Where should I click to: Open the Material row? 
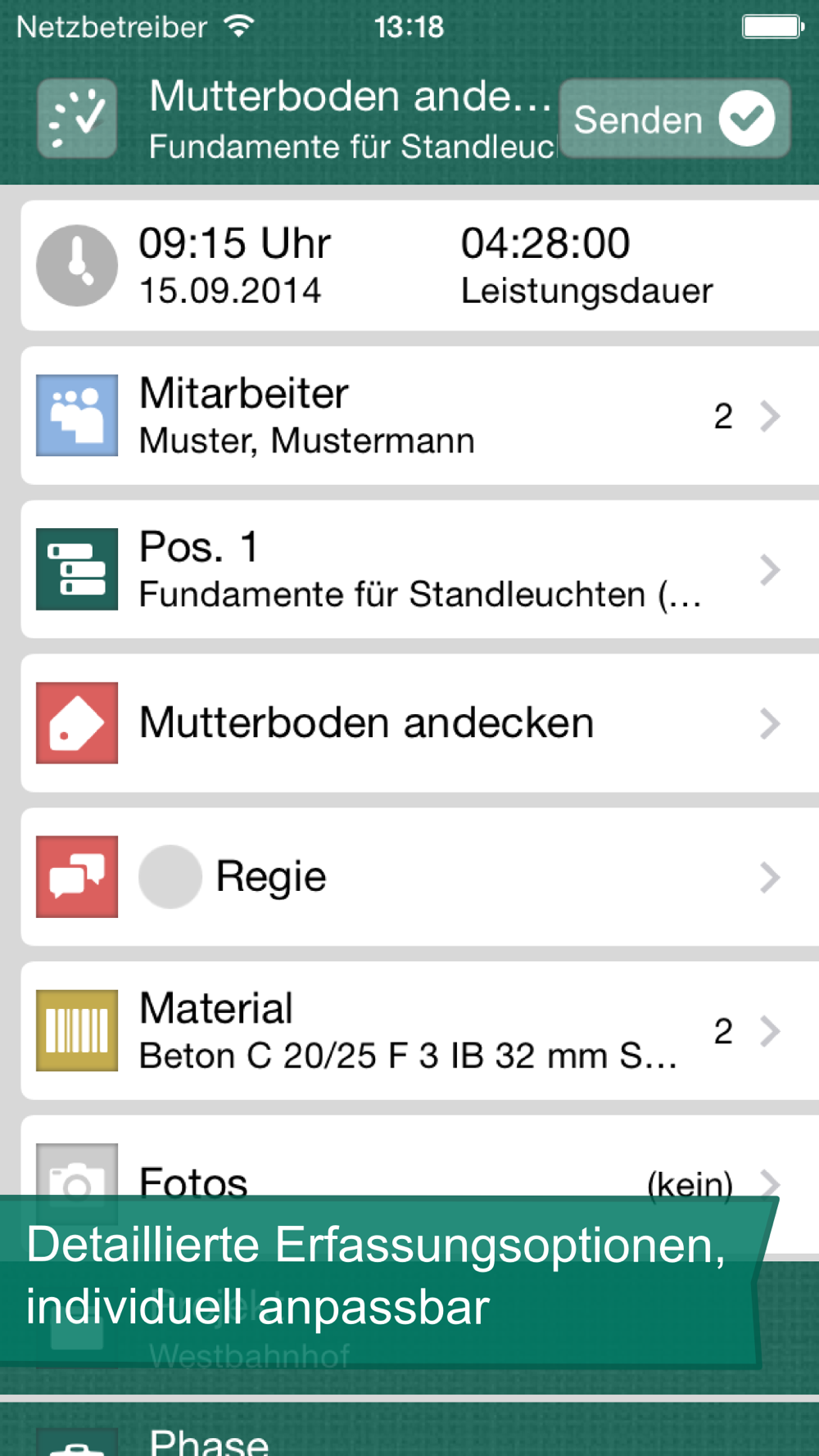[x=420, y=1031]
